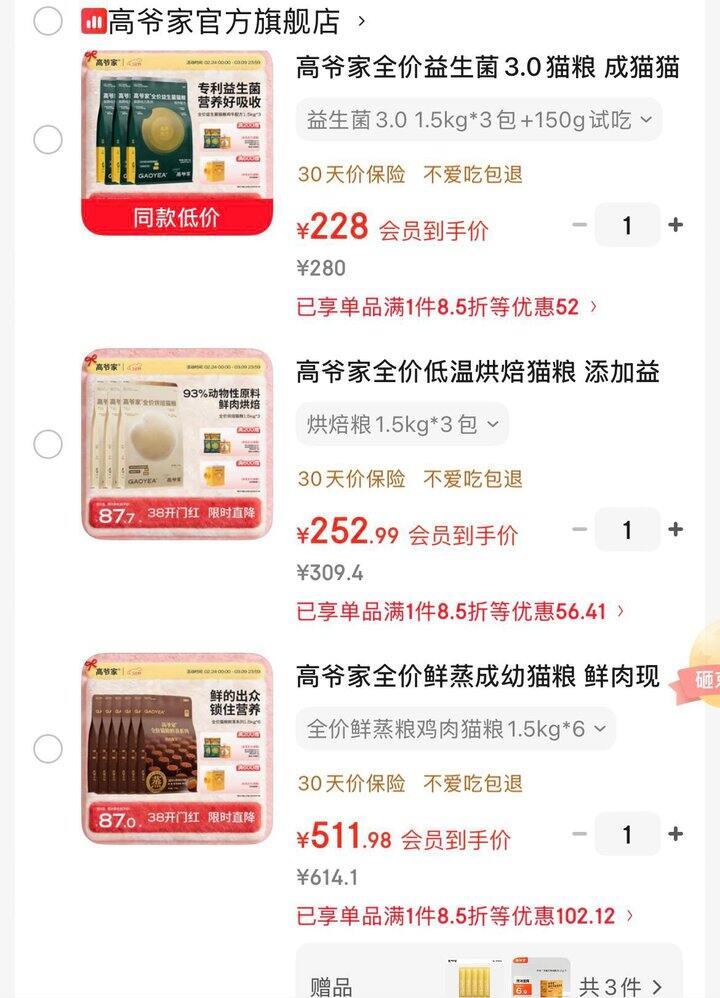Change the 益生菌 3.0 1.5kg*3包 variant
The height and width of the screenshot is (998, 720).
click(478, 120)
